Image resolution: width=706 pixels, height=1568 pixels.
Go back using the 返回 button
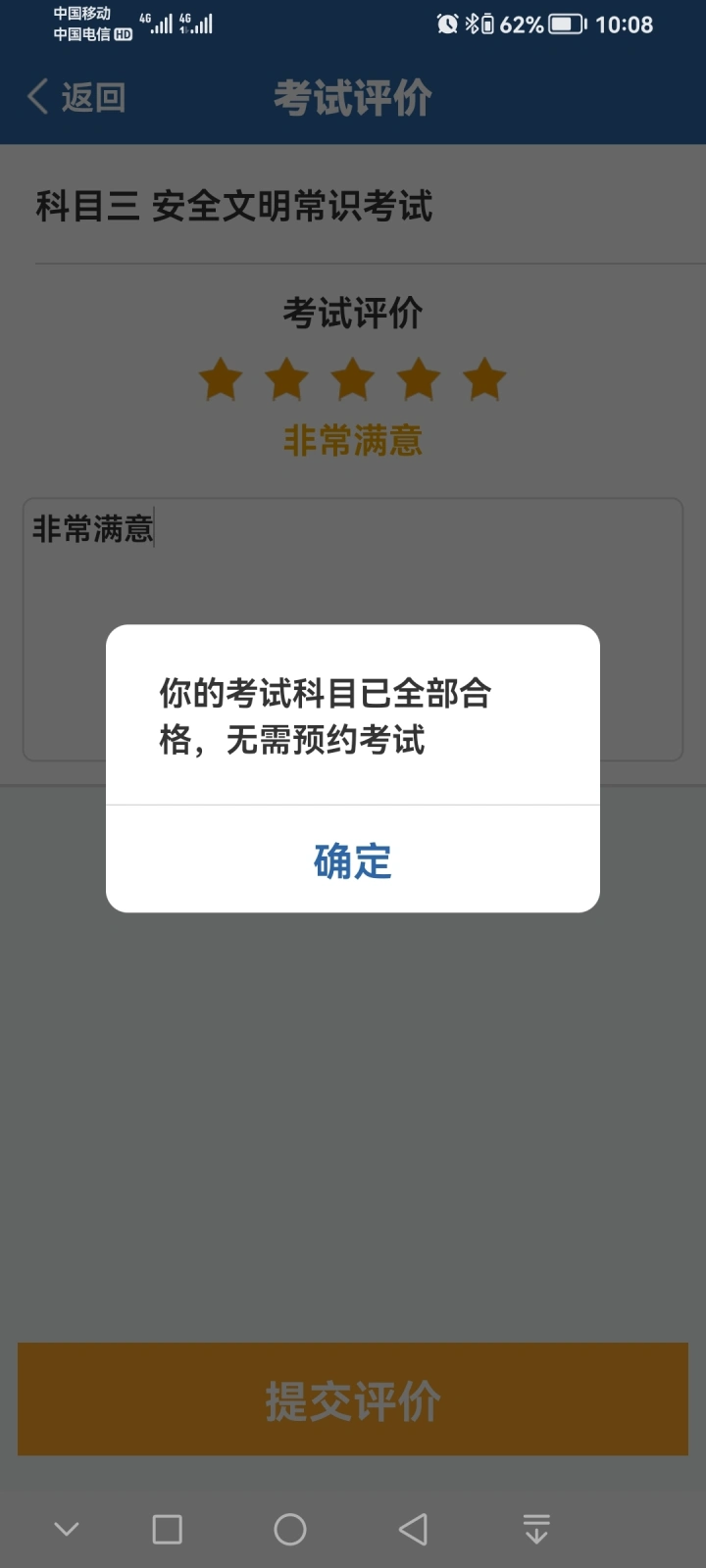[76, 97]
